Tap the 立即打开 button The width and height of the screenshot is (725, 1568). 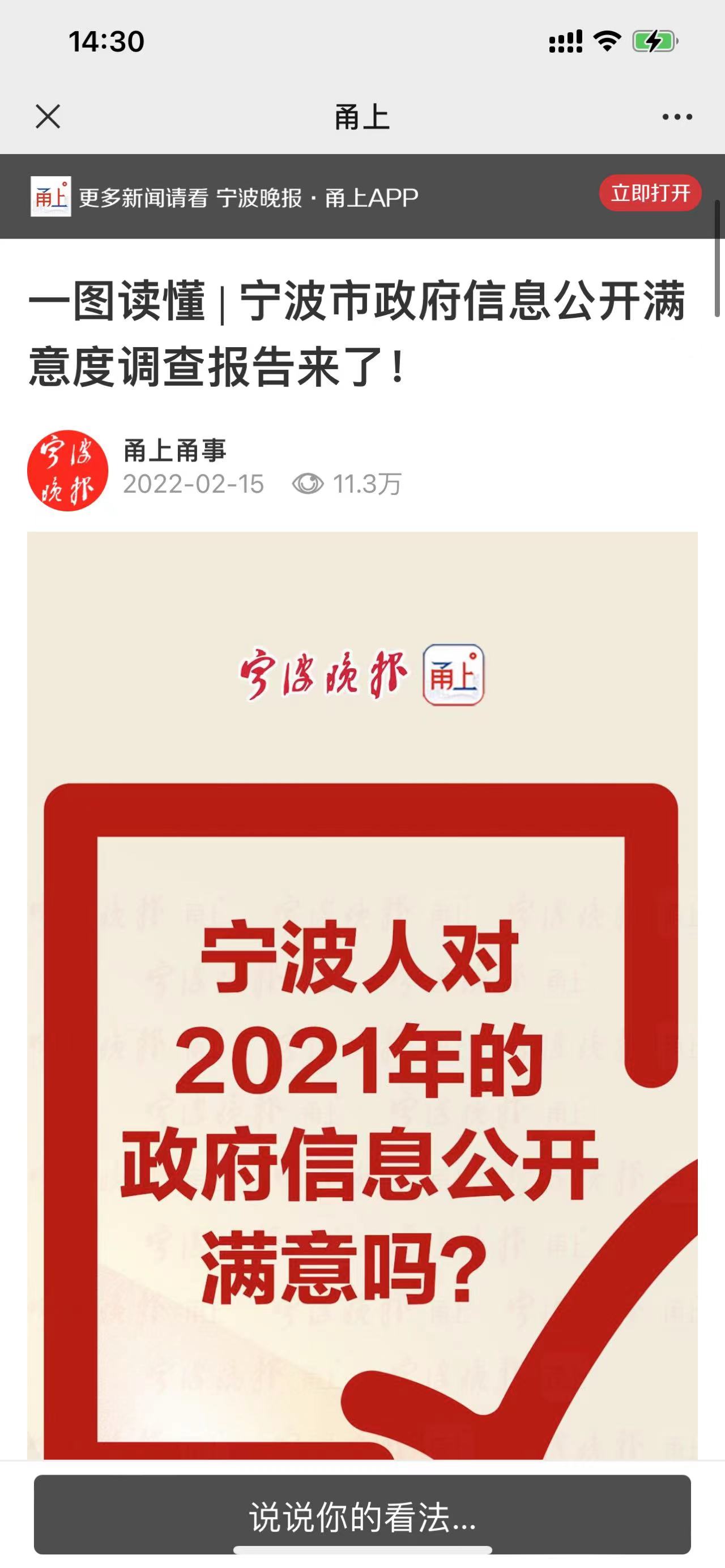[x=650, y=194]
